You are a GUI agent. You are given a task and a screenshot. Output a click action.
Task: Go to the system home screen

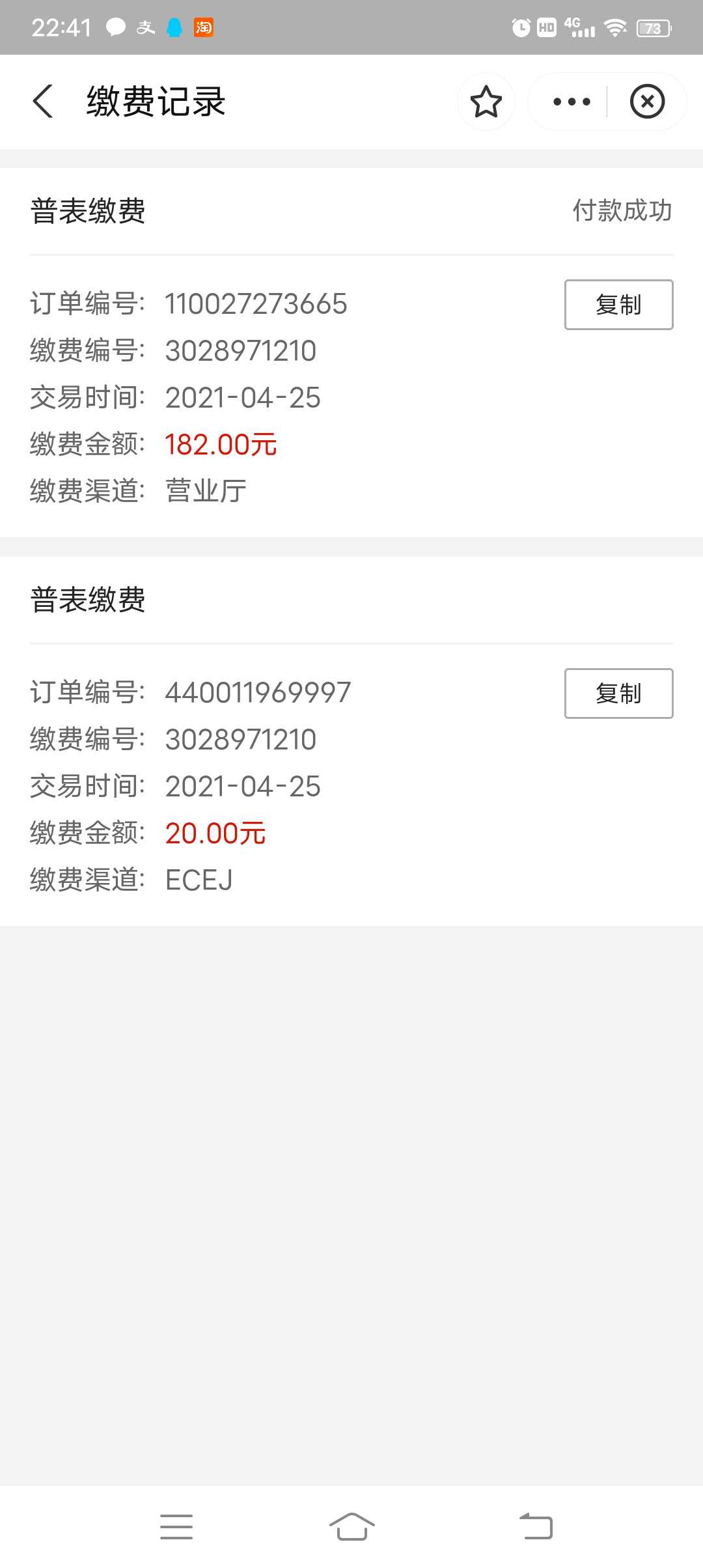pos(351,1526)
